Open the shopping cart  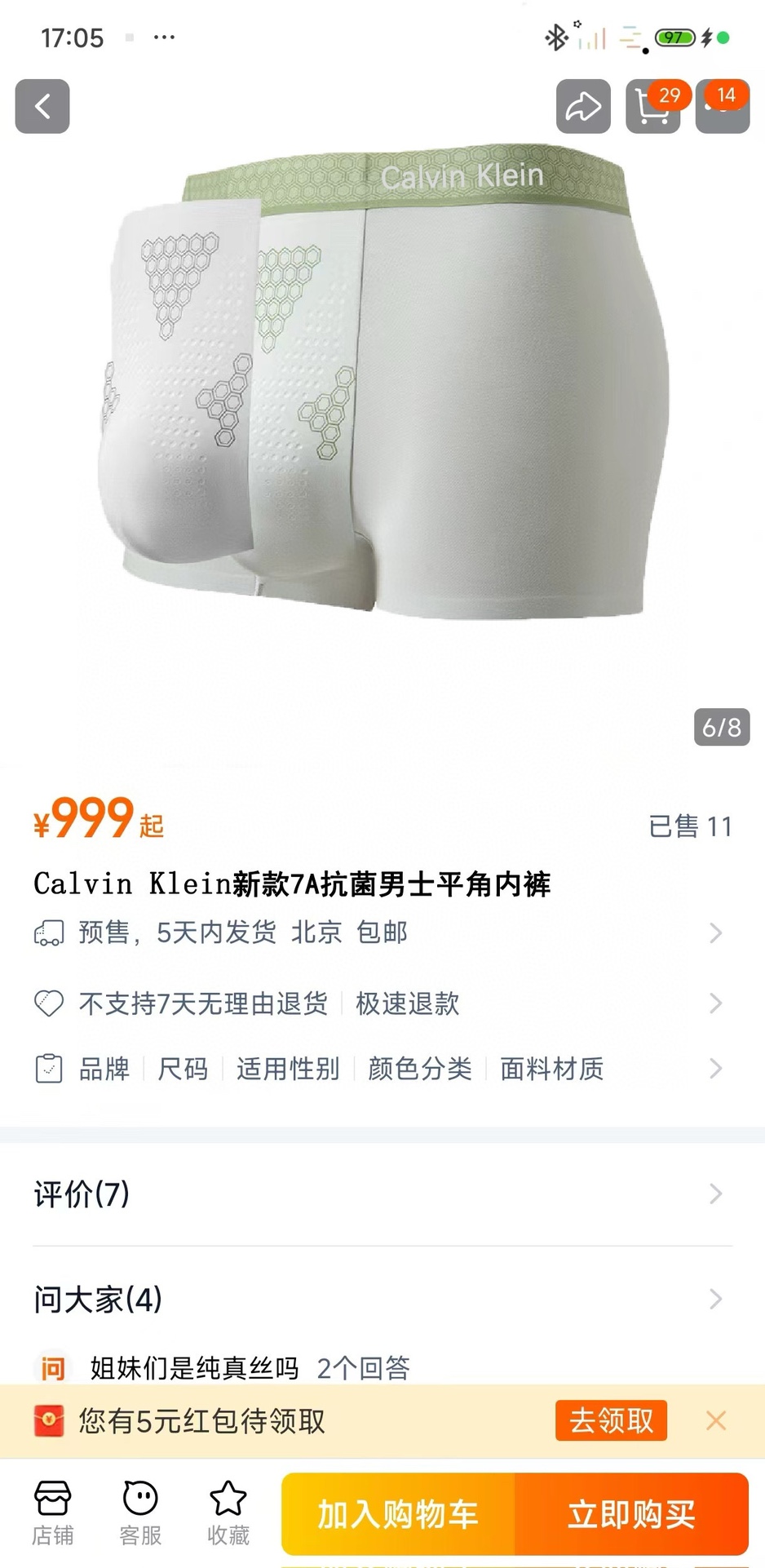click(652, 108)
